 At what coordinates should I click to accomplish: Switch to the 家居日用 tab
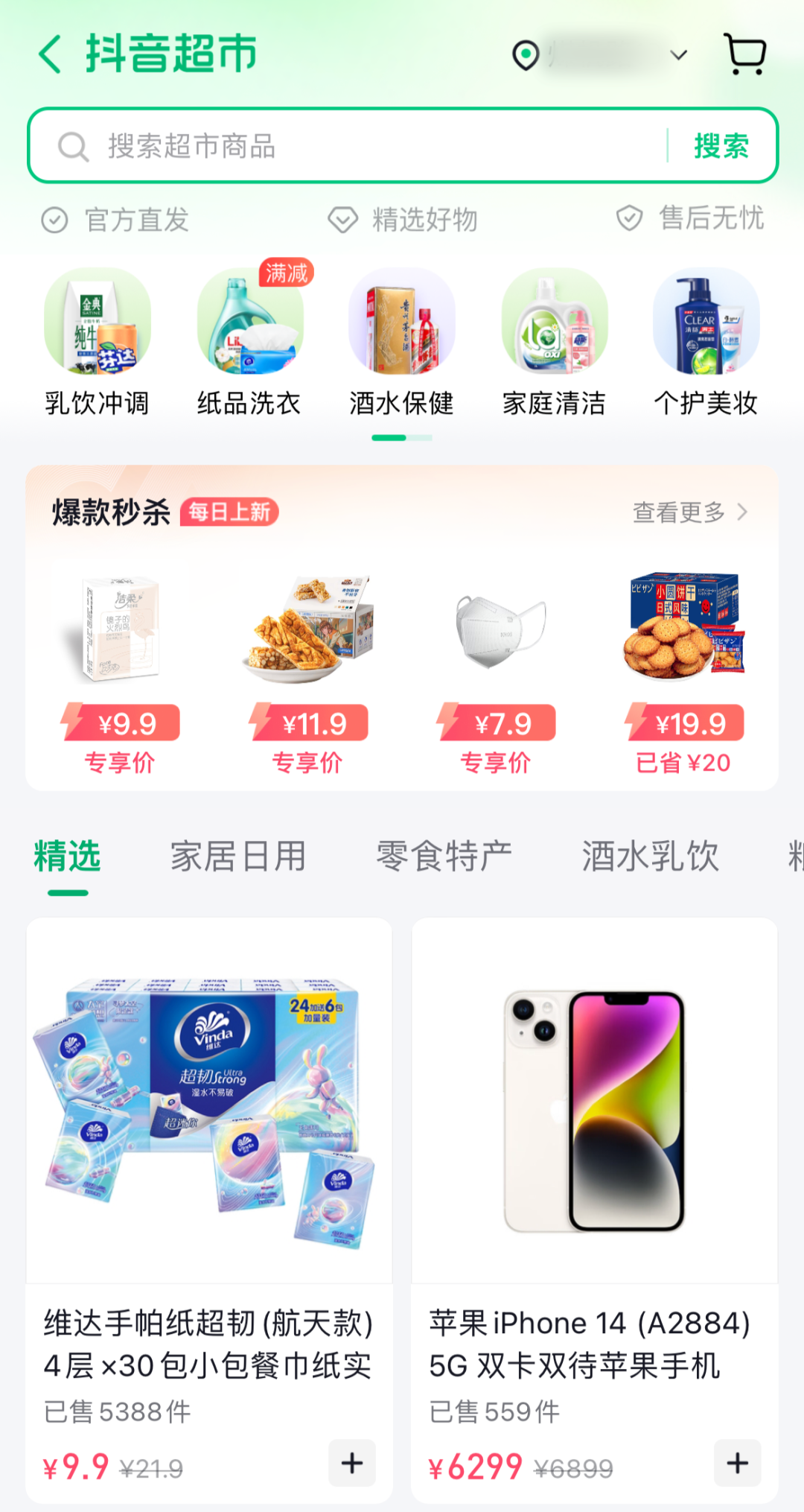[x=238, y=857]
